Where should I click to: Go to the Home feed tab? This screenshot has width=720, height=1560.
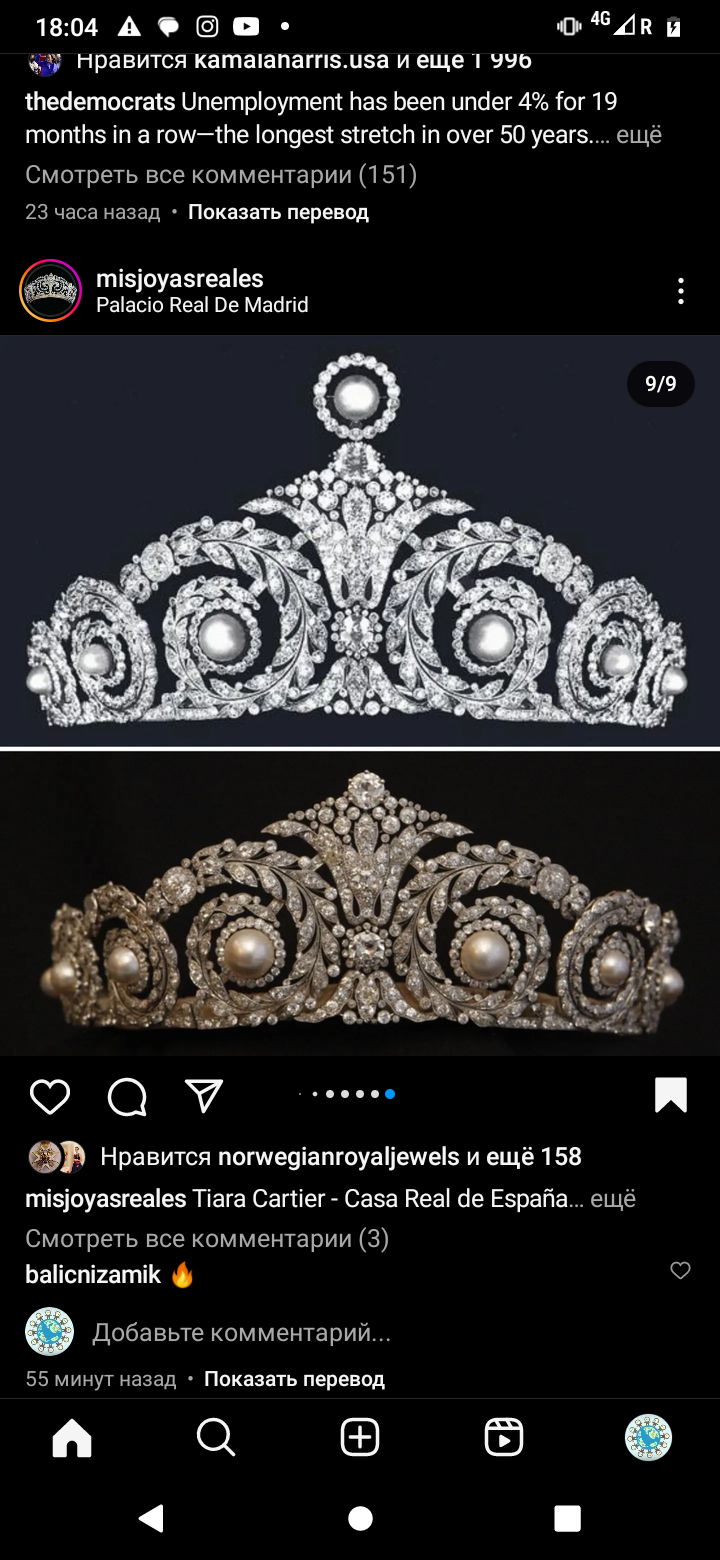click(72, 1438)
